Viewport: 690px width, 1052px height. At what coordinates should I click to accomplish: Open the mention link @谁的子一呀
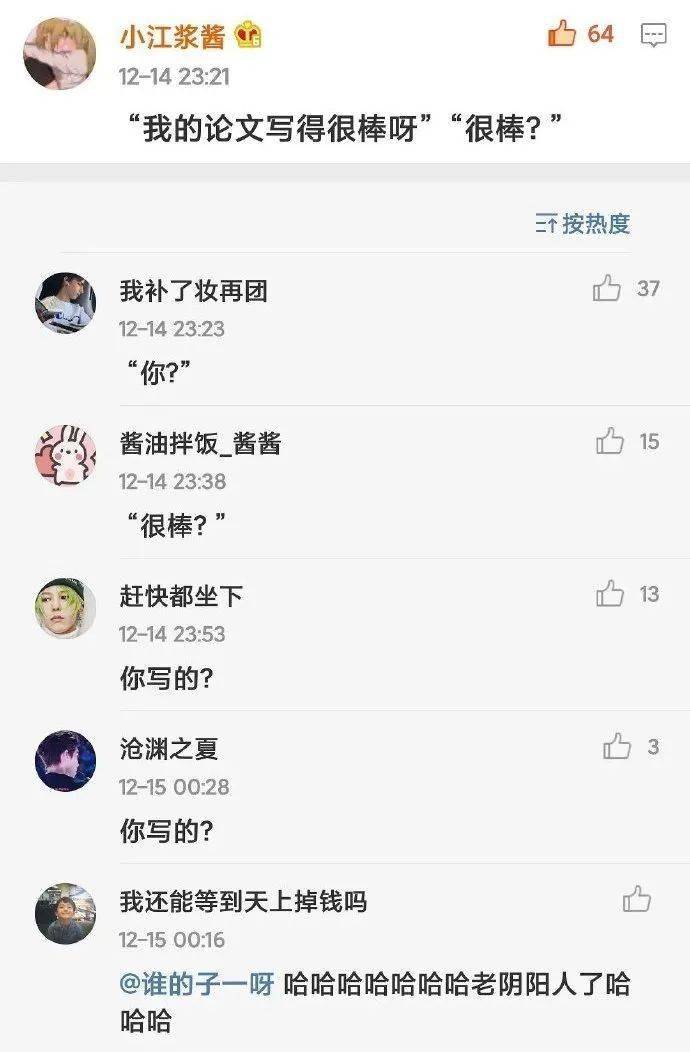click(197, 984)
